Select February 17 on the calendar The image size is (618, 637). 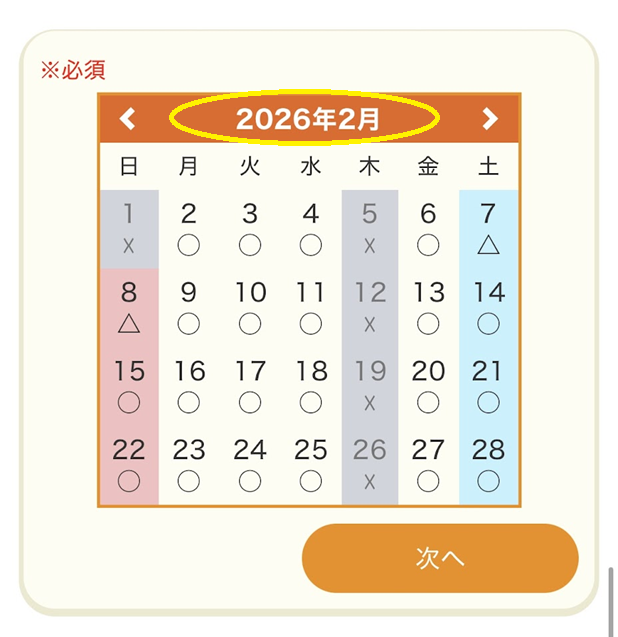250,385
